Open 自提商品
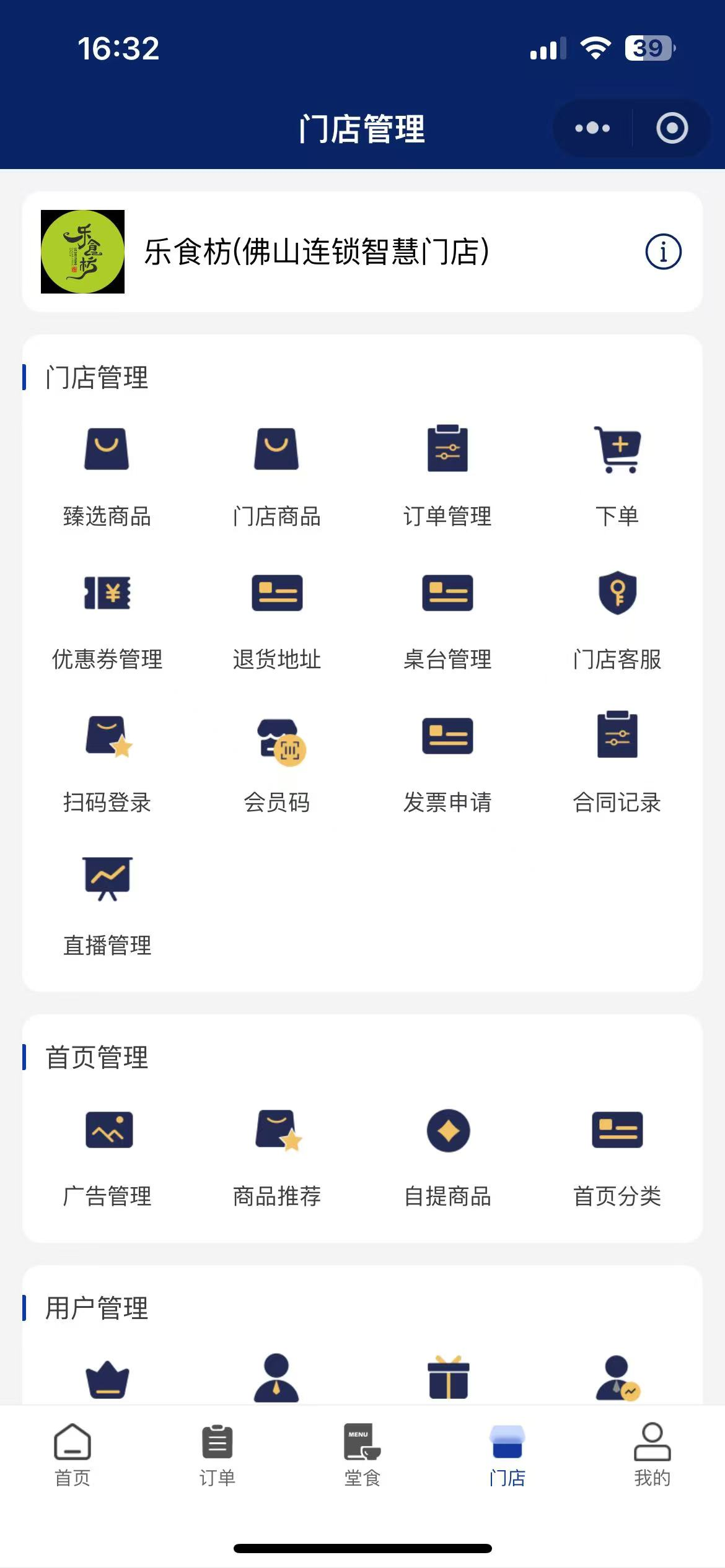 coord(447,1157)
